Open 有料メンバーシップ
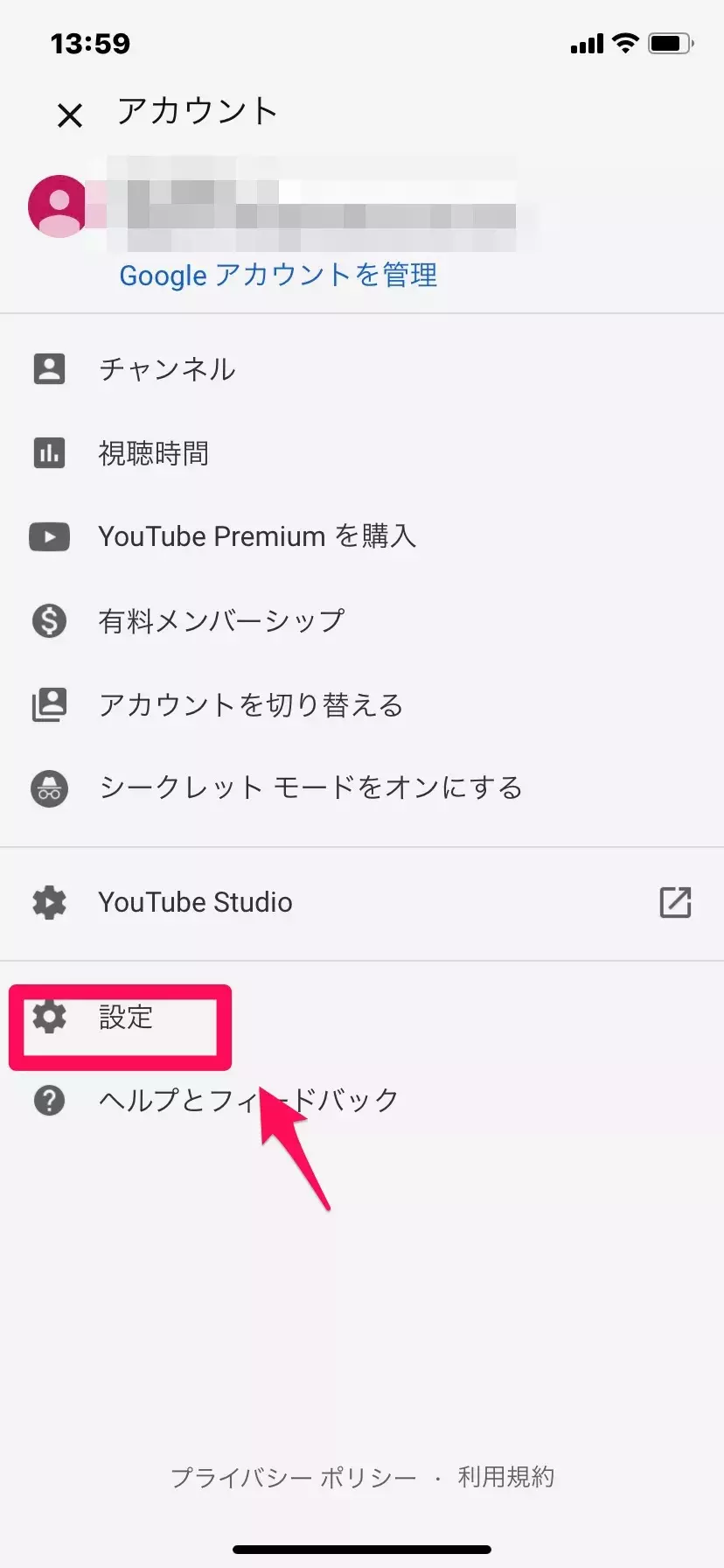Viewport: 724px width, 1568px height. point(221,621)
